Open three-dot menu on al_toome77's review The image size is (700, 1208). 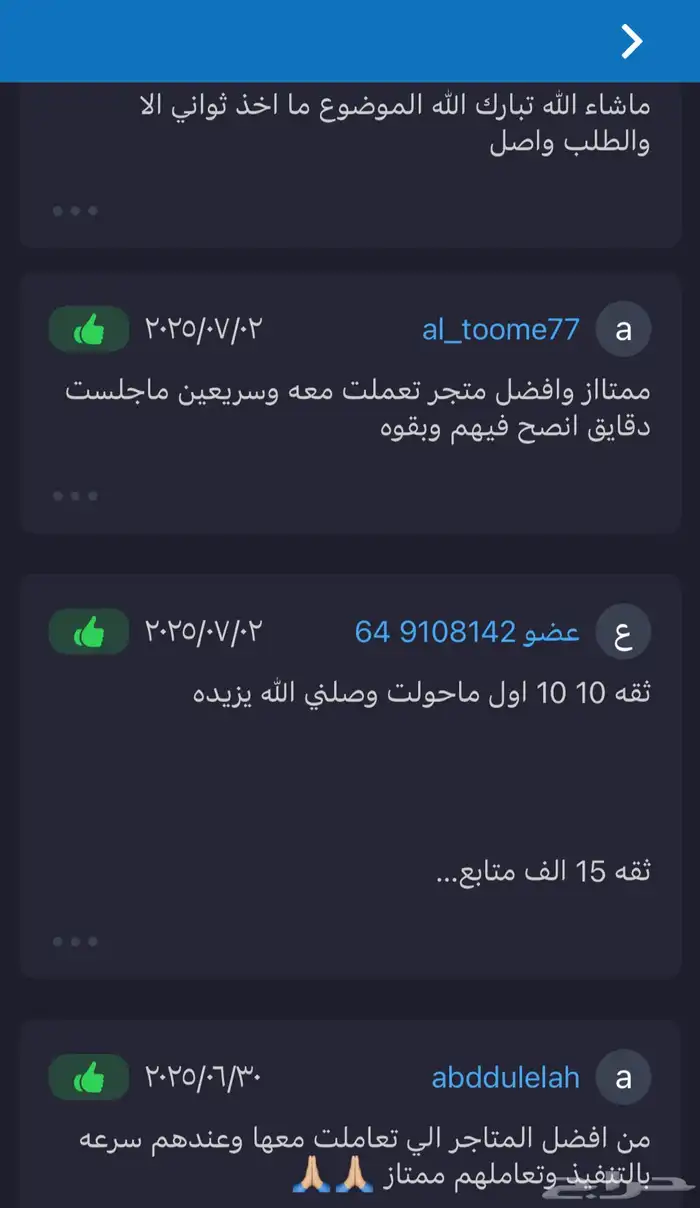click(x=75, y=496)
